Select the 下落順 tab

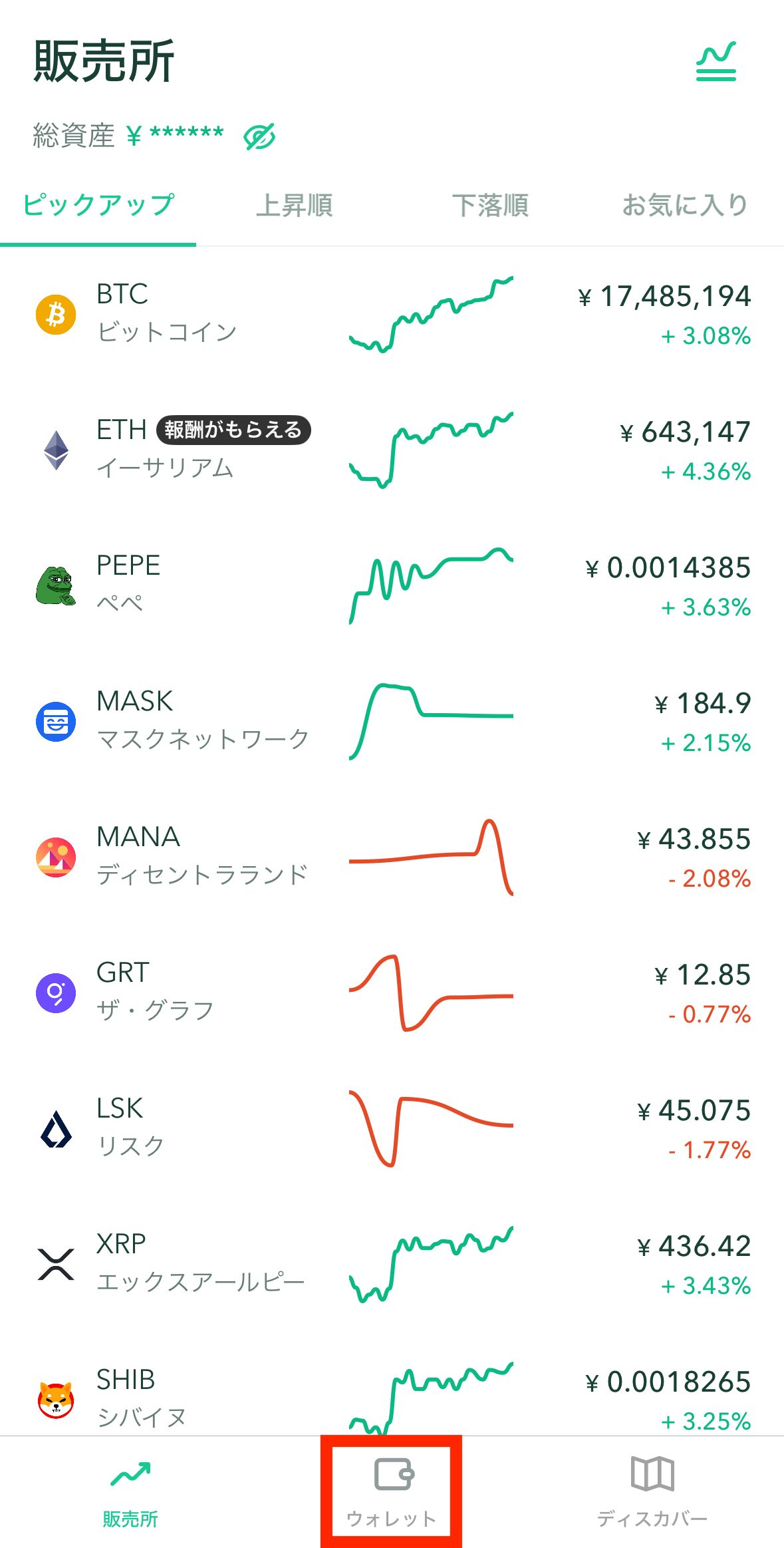[x=490, y=205]
